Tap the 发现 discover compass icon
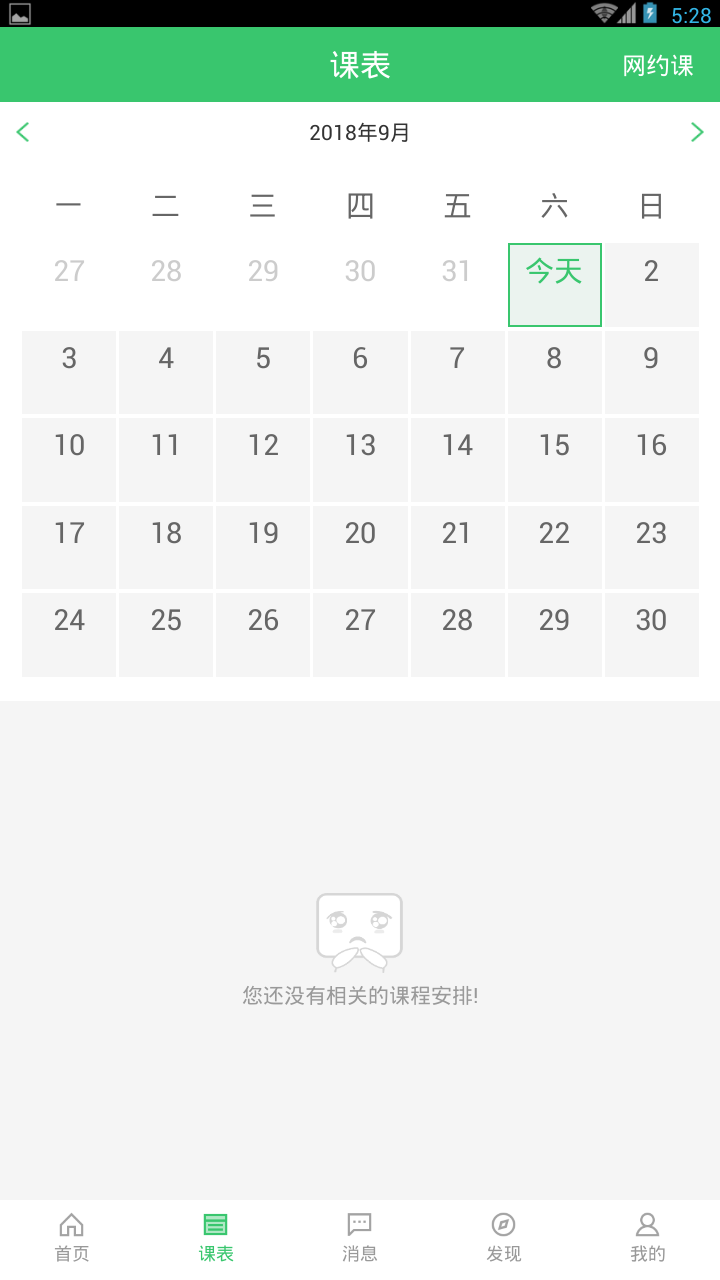720x1280 pixels. coord(503,1234)
